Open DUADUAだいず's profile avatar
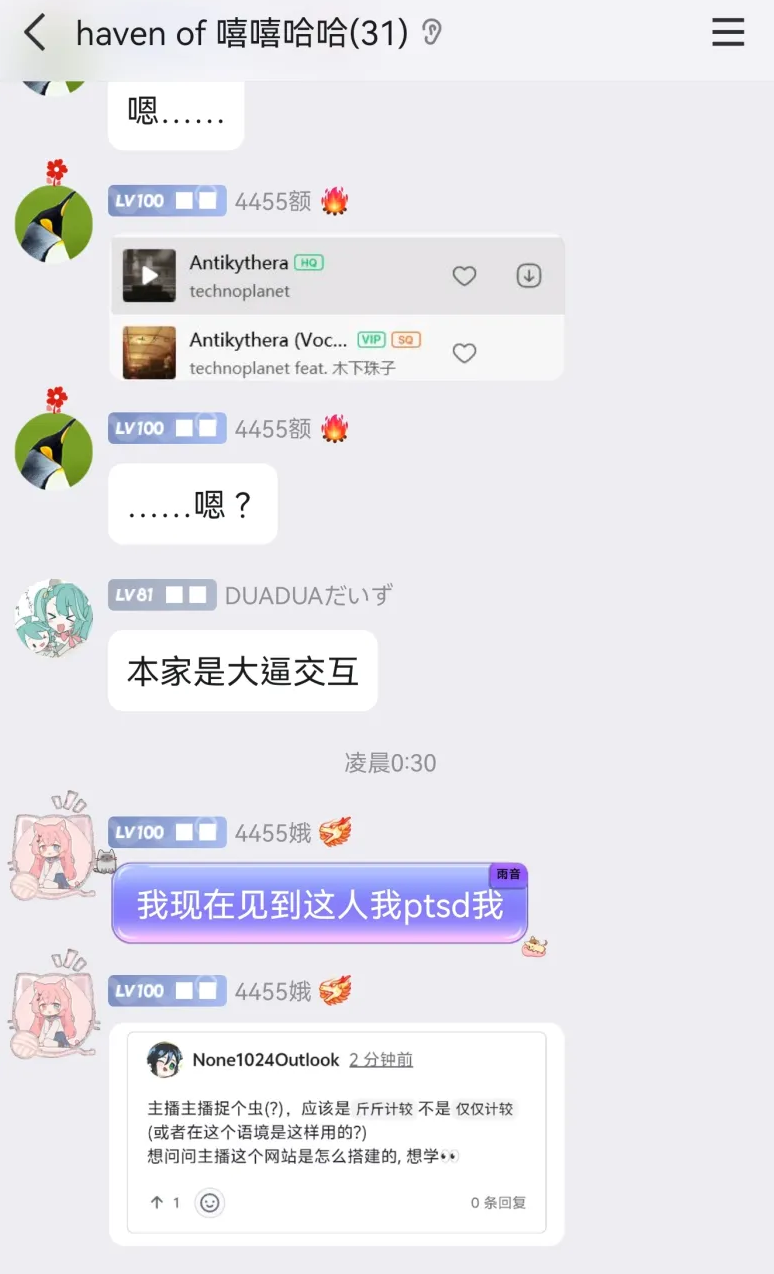774x1274 pixels. (x=54, y=619)
